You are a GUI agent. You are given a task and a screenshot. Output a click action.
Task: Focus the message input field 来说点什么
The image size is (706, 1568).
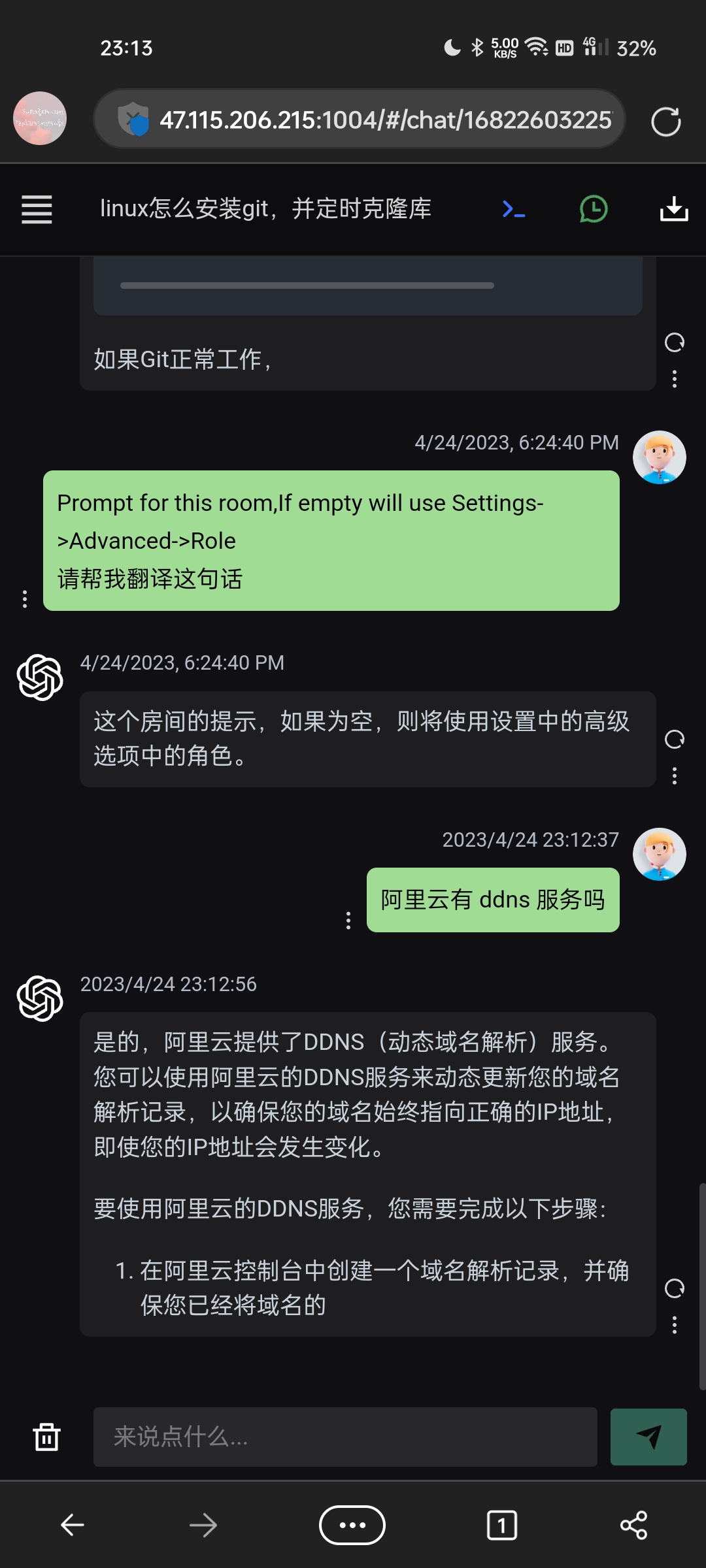tap(345, 1437)
